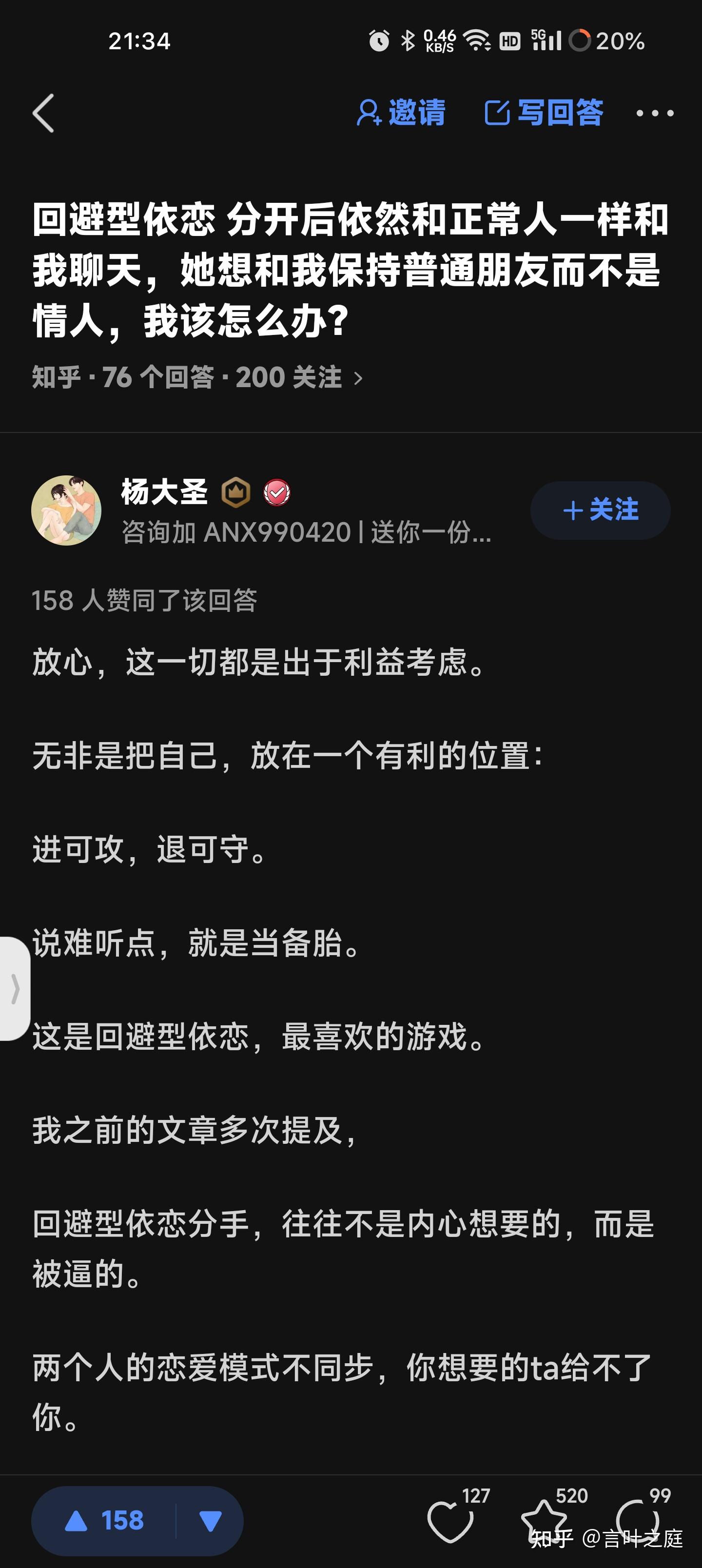This screenshot has width=702, height=1568.
Task: Open the three-dot overflow menu
Action: (655, 113)
